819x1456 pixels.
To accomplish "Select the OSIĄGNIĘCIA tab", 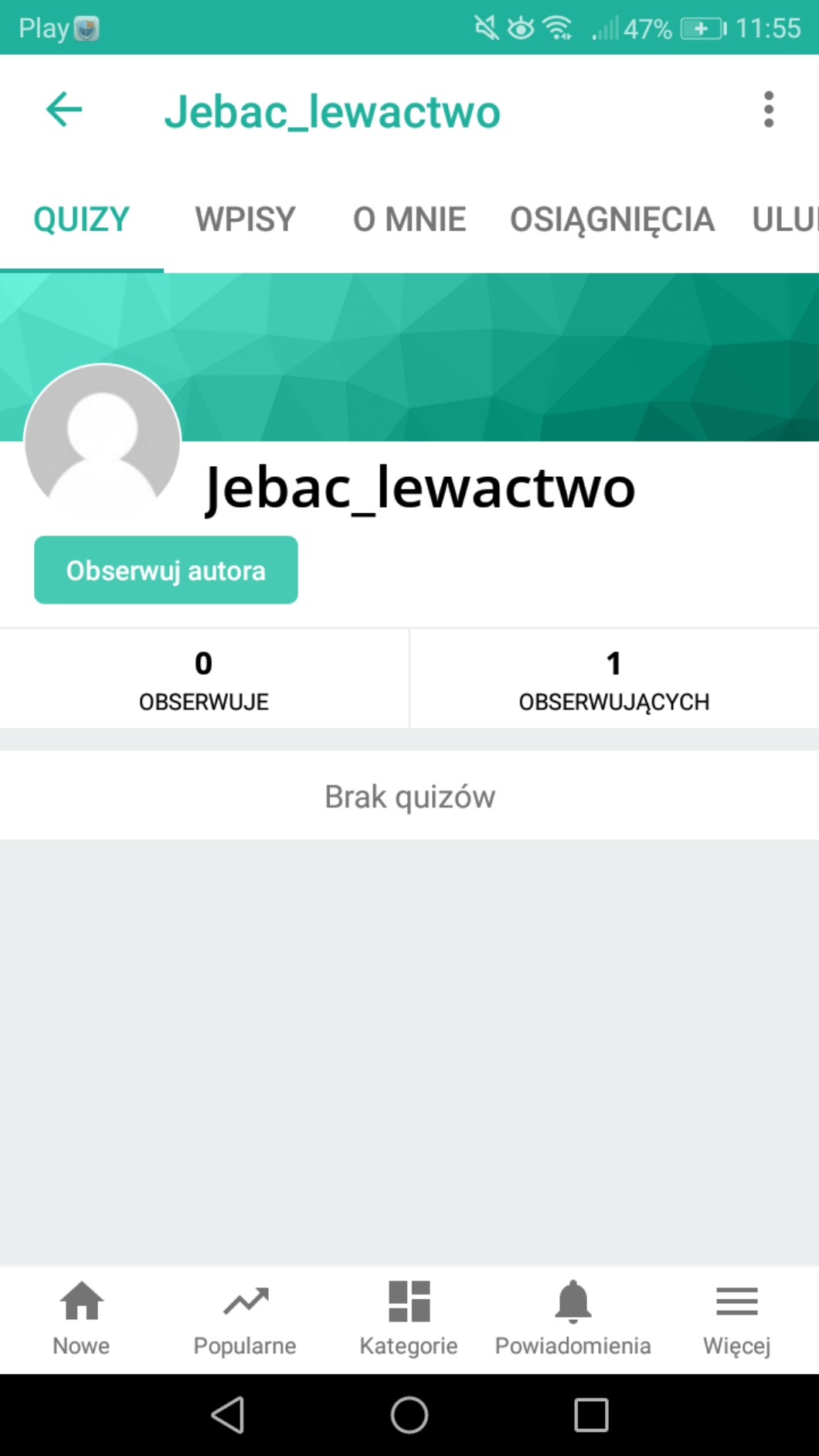I will [611, 219].
